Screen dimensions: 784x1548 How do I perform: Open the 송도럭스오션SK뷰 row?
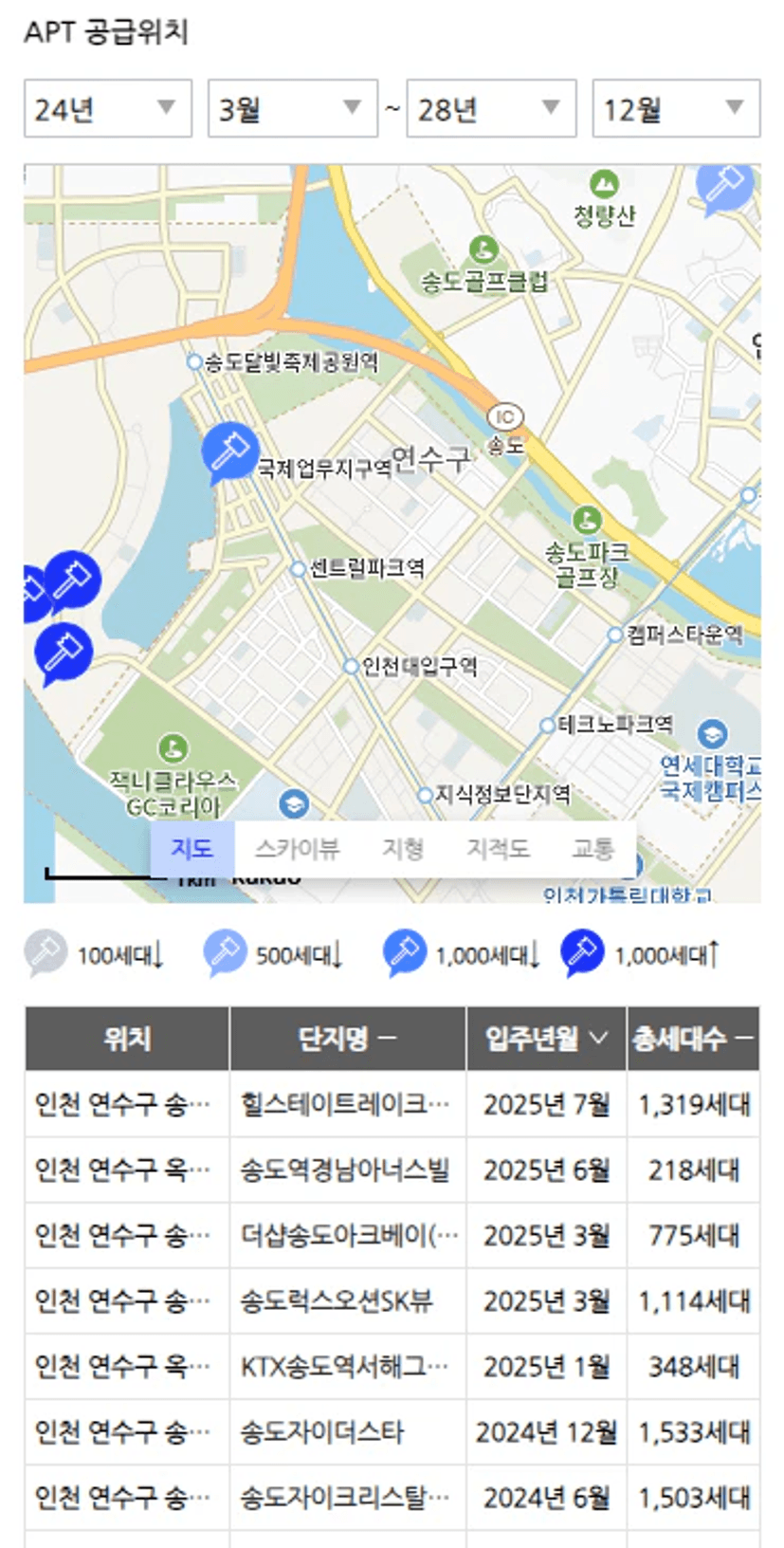tap(392, 1300)
